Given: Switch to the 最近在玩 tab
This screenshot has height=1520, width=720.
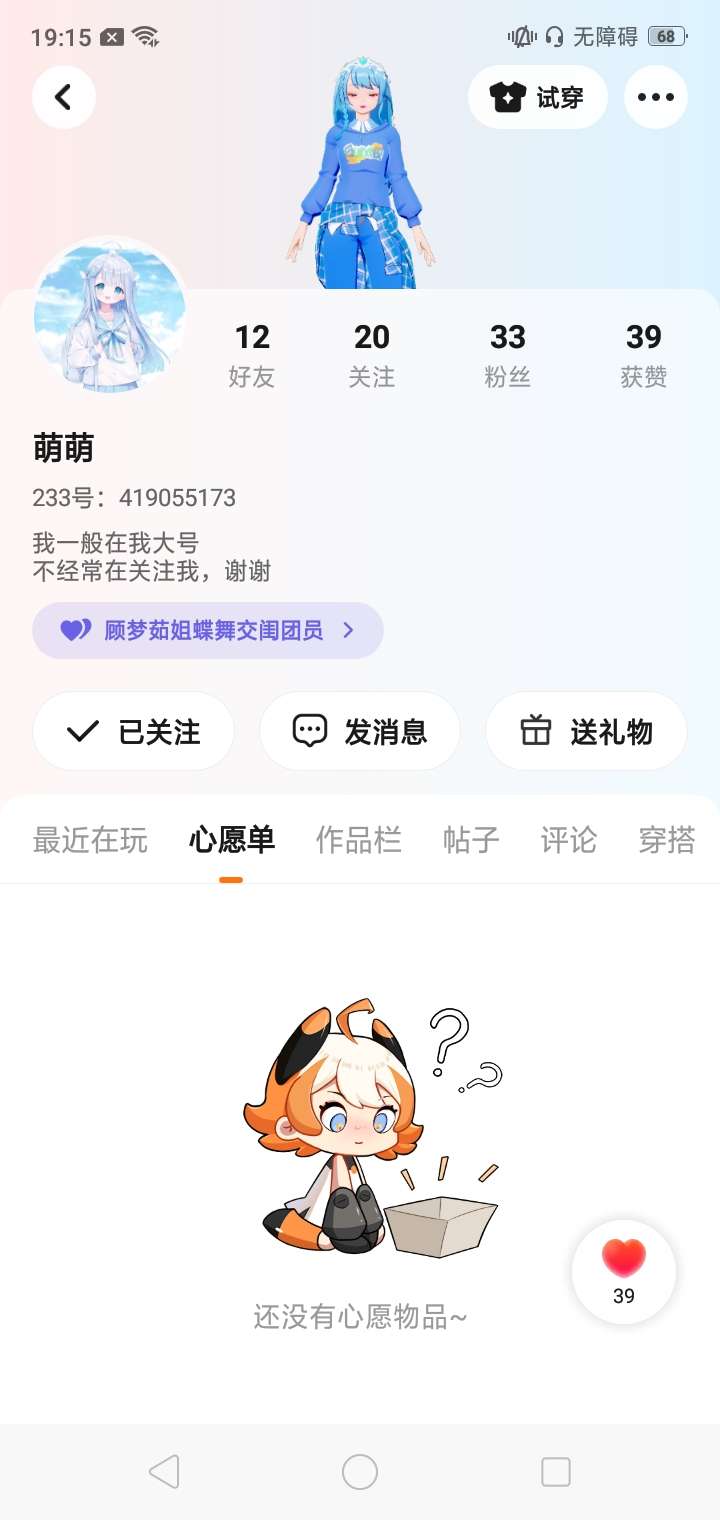Looking at the screenshot, I should [x=90, y=840].
